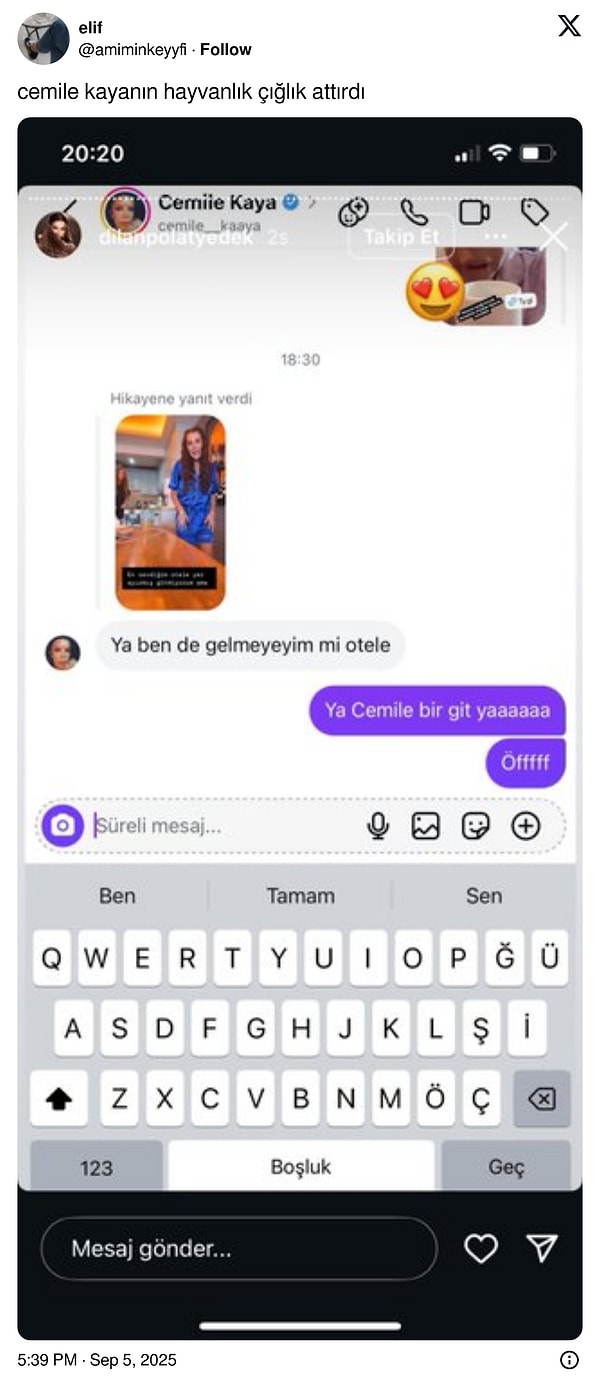The image size is (600, 1390).
Task: Open the X logo link
Action: (x=569, y=27)
